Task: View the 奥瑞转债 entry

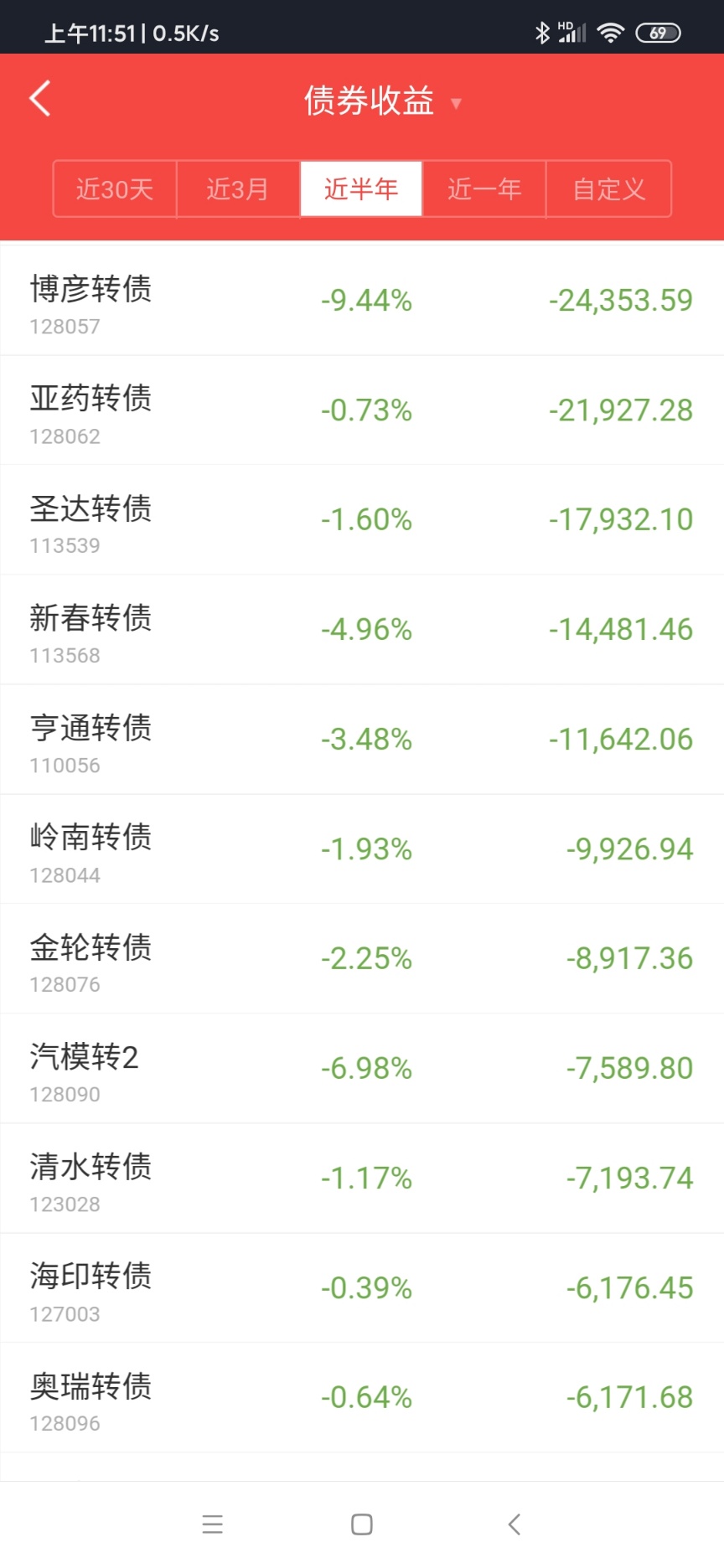Action: 362,1398
